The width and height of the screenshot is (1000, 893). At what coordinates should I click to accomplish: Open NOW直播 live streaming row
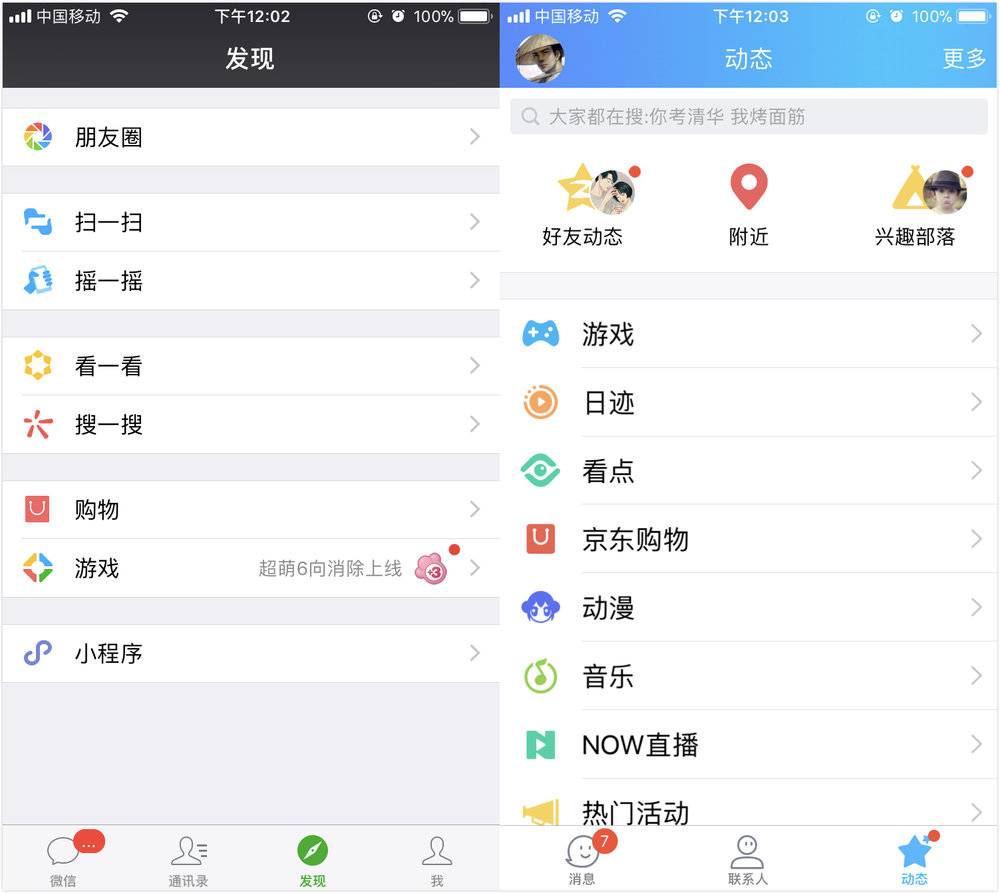click(x=750, y=745)
